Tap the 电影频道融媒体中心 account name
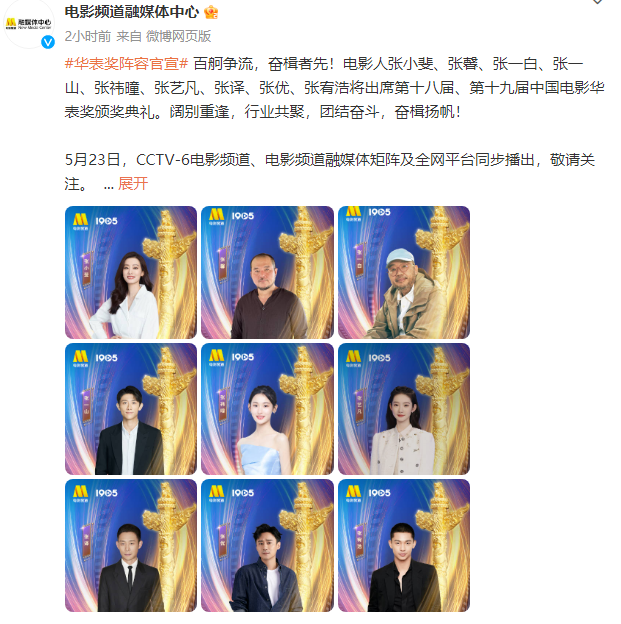 tap(133, 12)
